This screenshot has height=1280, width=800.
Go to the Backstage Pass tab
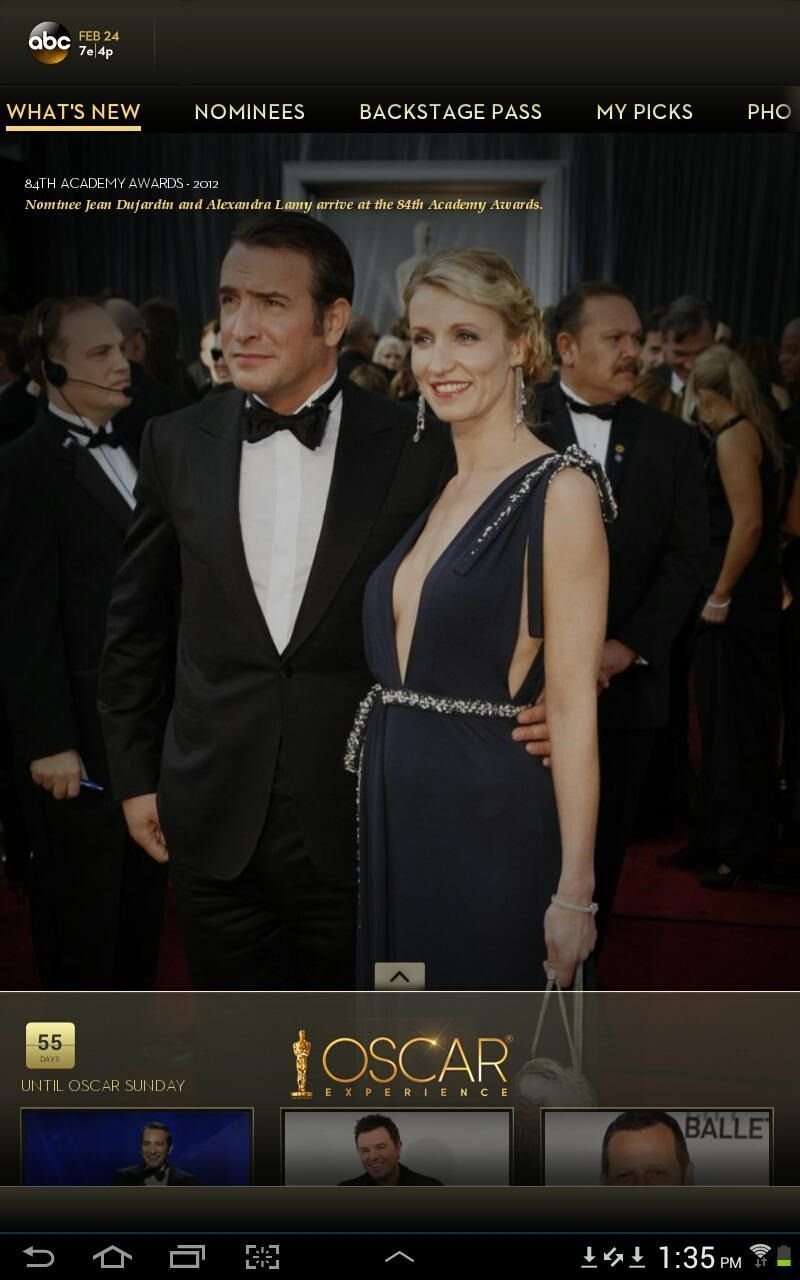click(x=450, y=112)
